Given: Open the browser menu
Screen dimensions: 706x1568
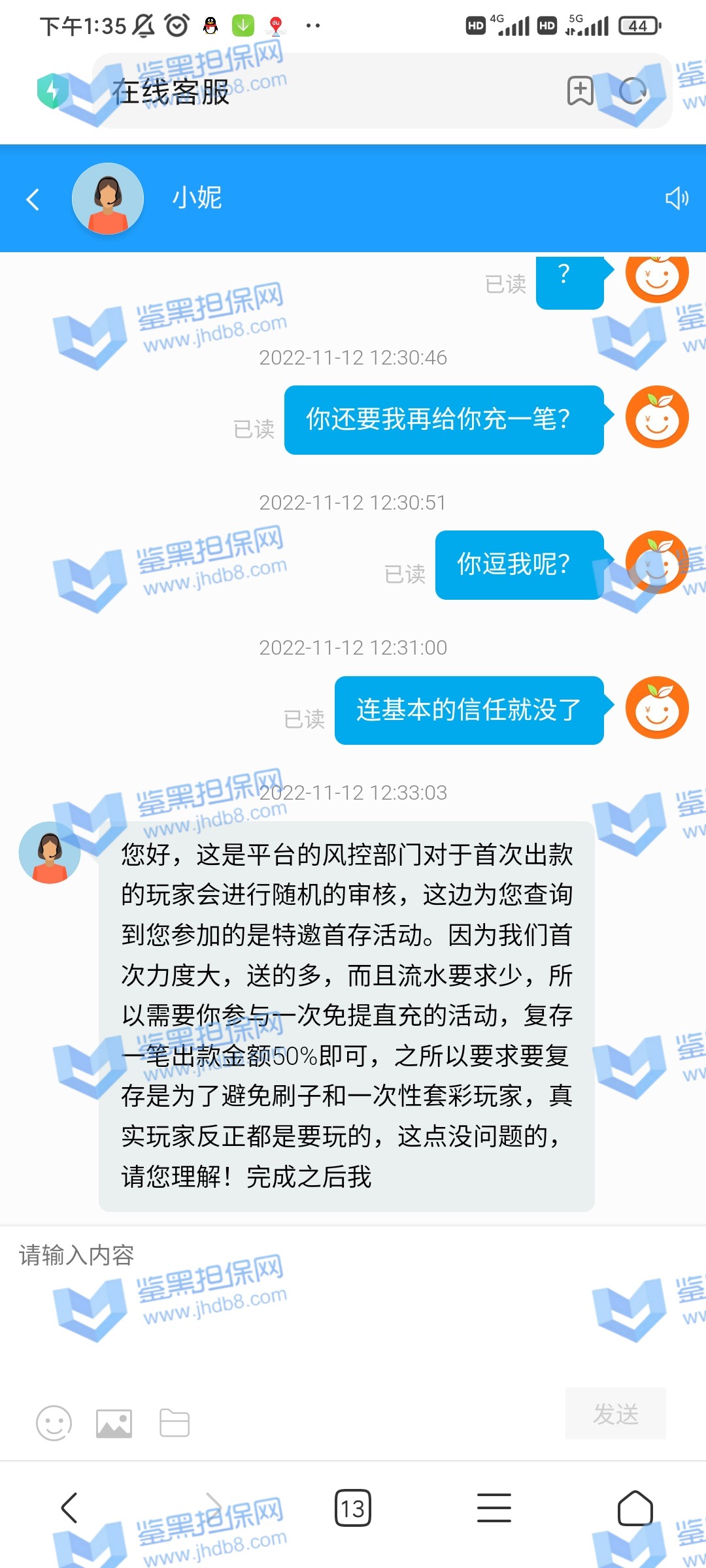Looking at the screenshot, I should point(494,1509).
